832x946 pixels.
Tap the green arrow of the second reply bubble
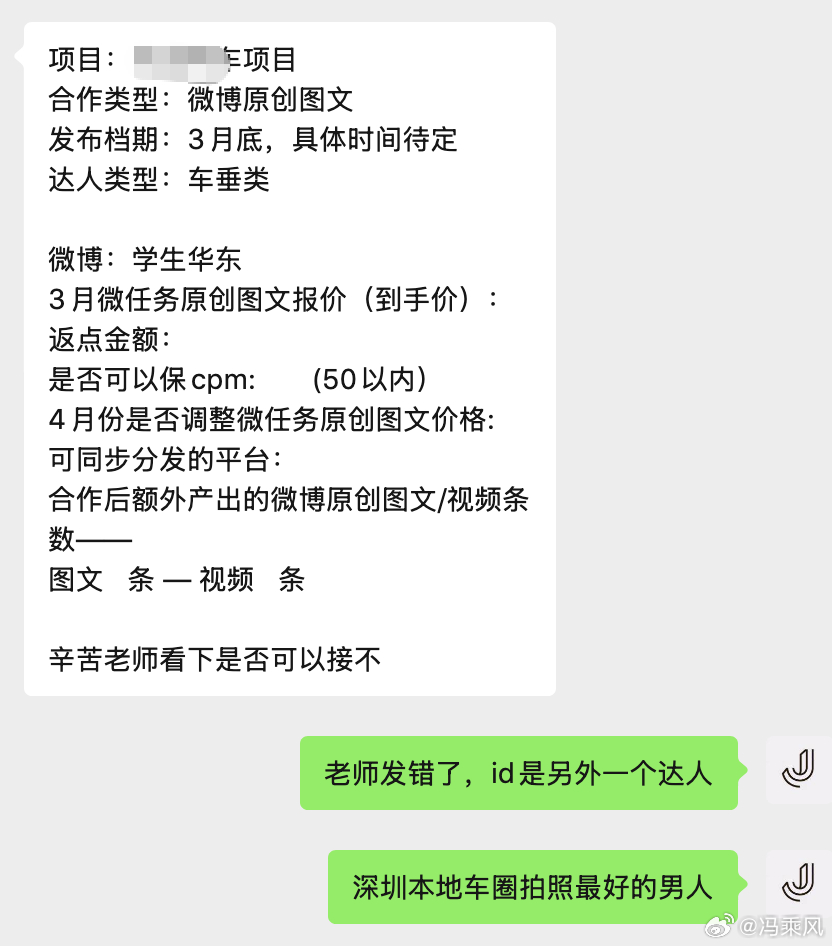point(744,886)
